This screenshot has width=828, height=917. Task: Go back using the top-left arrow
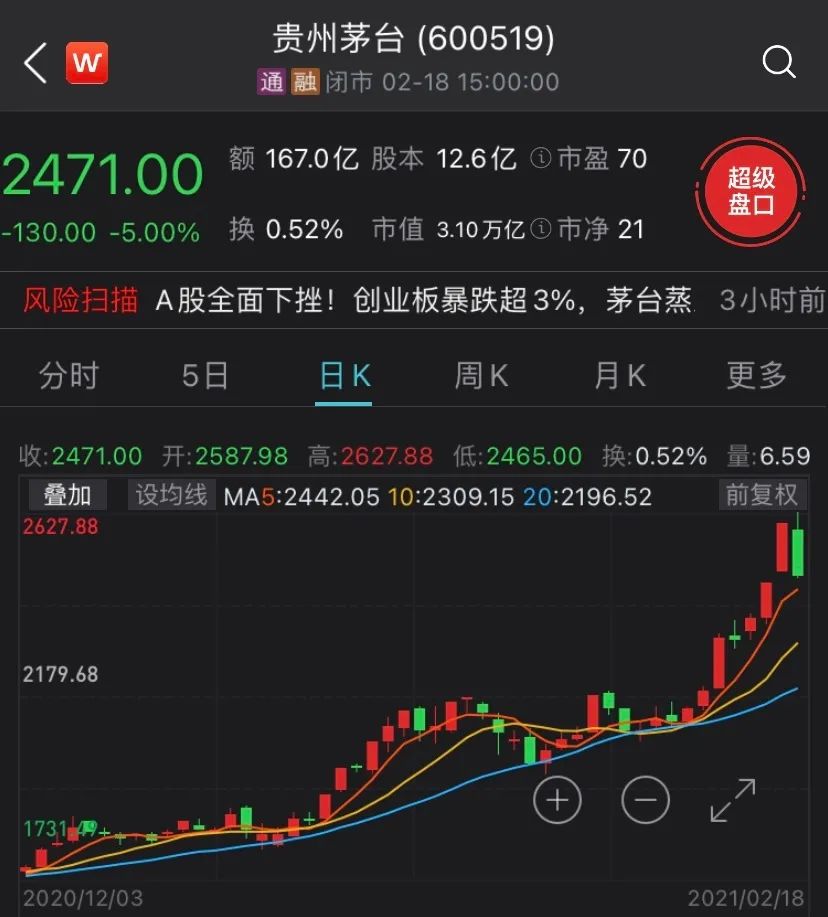click(x=36, y=64)
